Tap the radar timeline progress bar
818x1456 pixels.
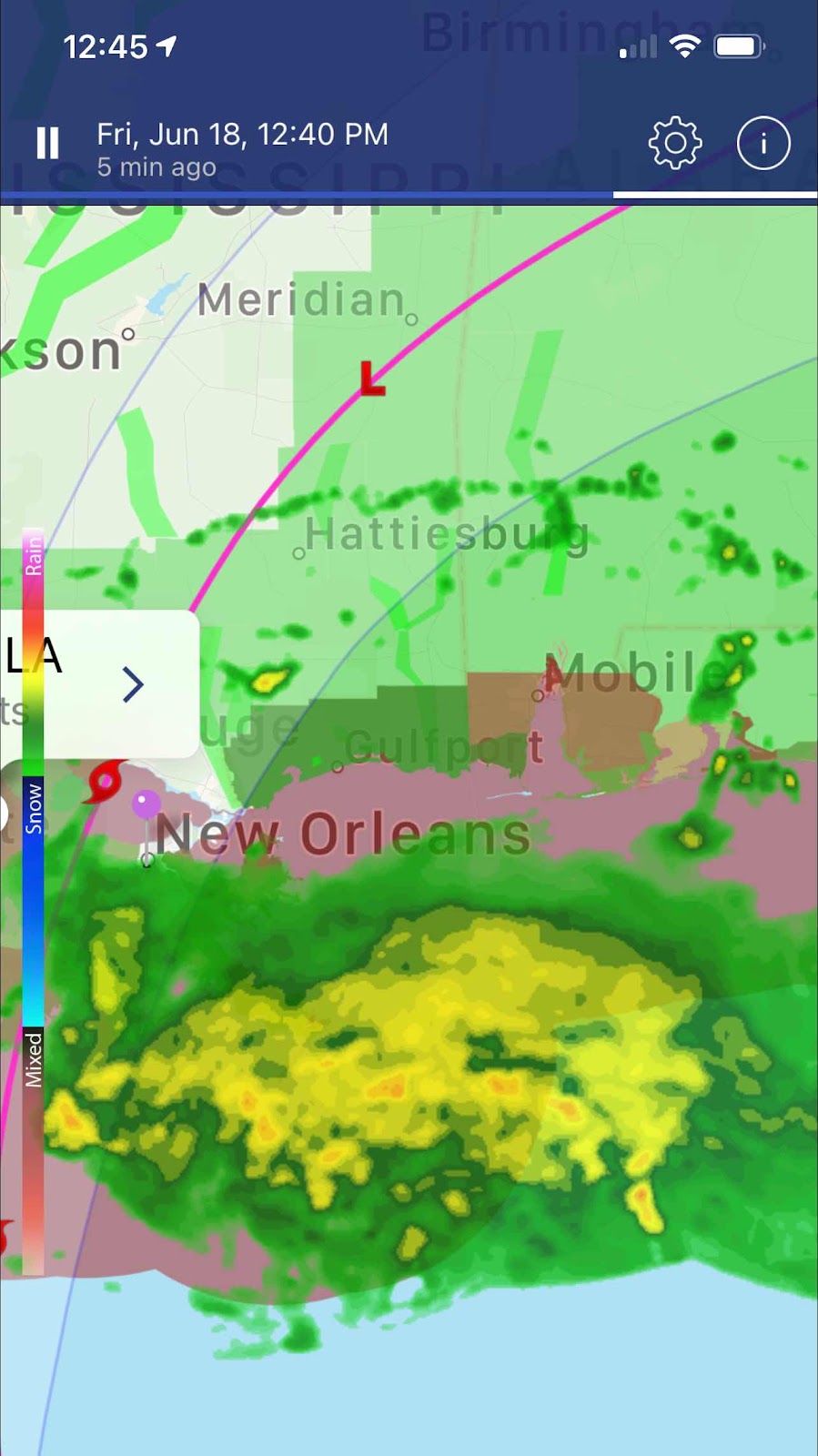[x=409, y=195]
